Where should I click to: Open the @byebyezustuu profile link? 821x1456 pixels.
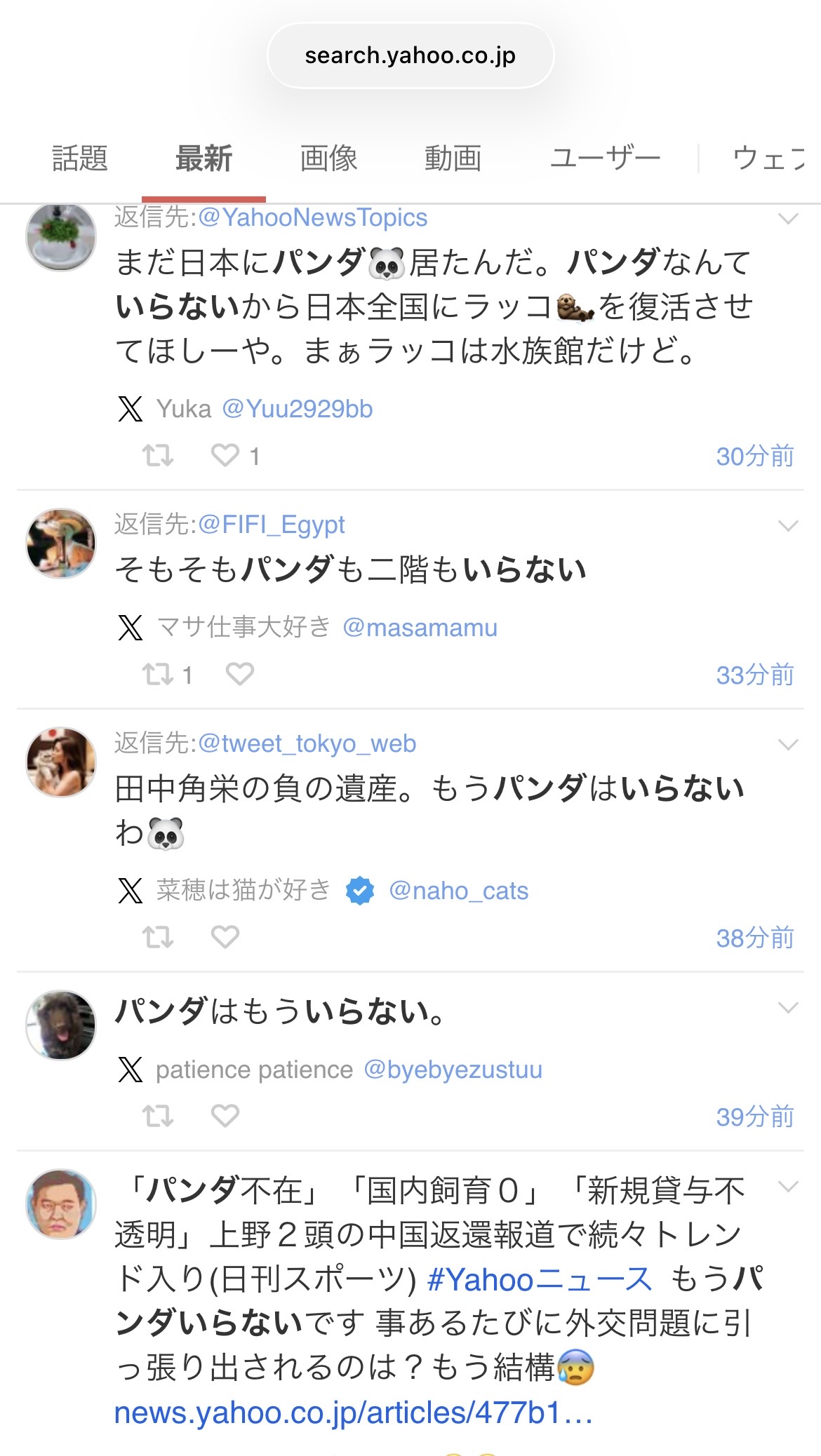coord(453,1070)
